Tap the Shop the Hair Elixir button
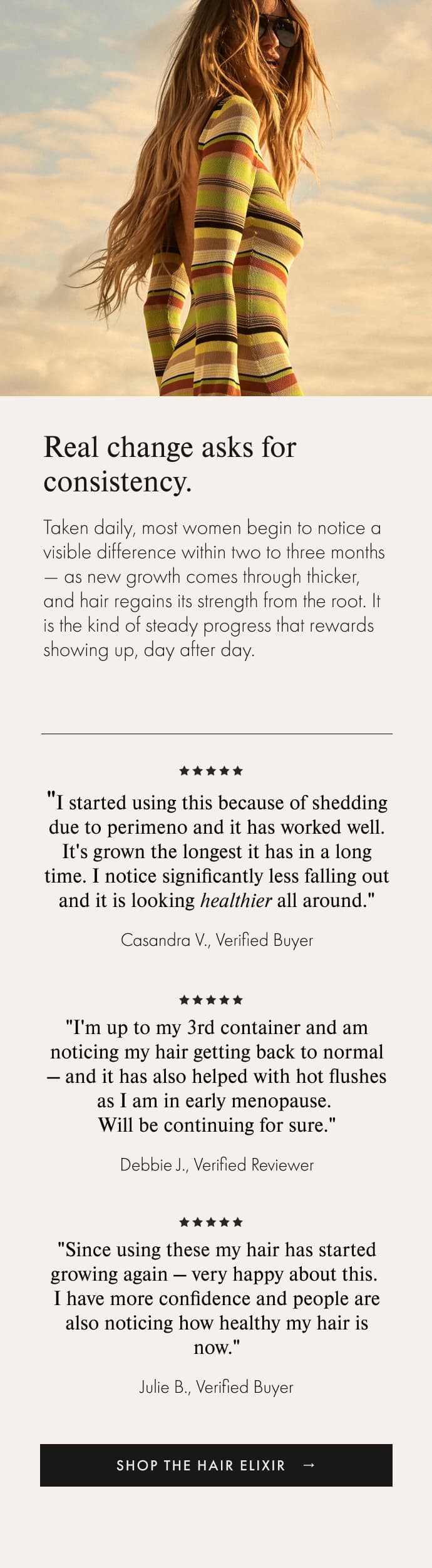Viewport: 432px width, 1568px height. coord(216,1465)
